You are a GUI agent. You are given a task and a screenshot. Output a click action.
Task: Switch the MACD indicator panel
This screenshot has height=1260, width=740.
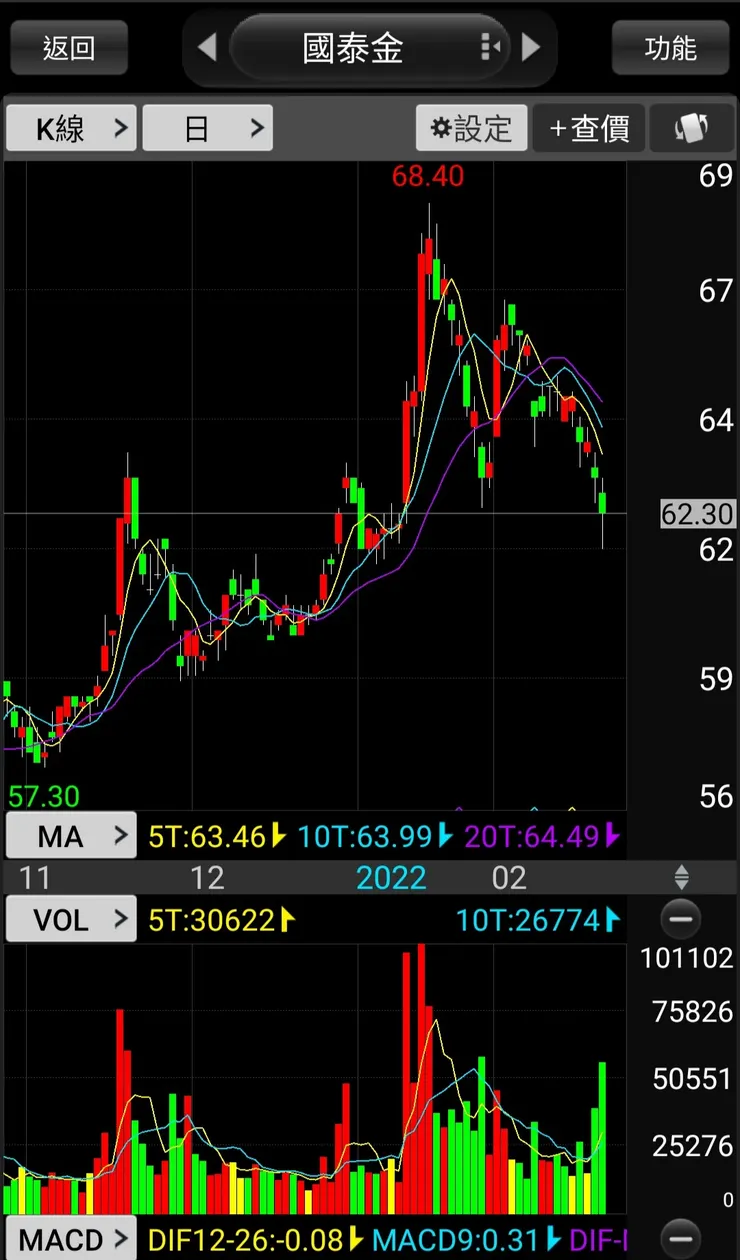point(71,1240)
